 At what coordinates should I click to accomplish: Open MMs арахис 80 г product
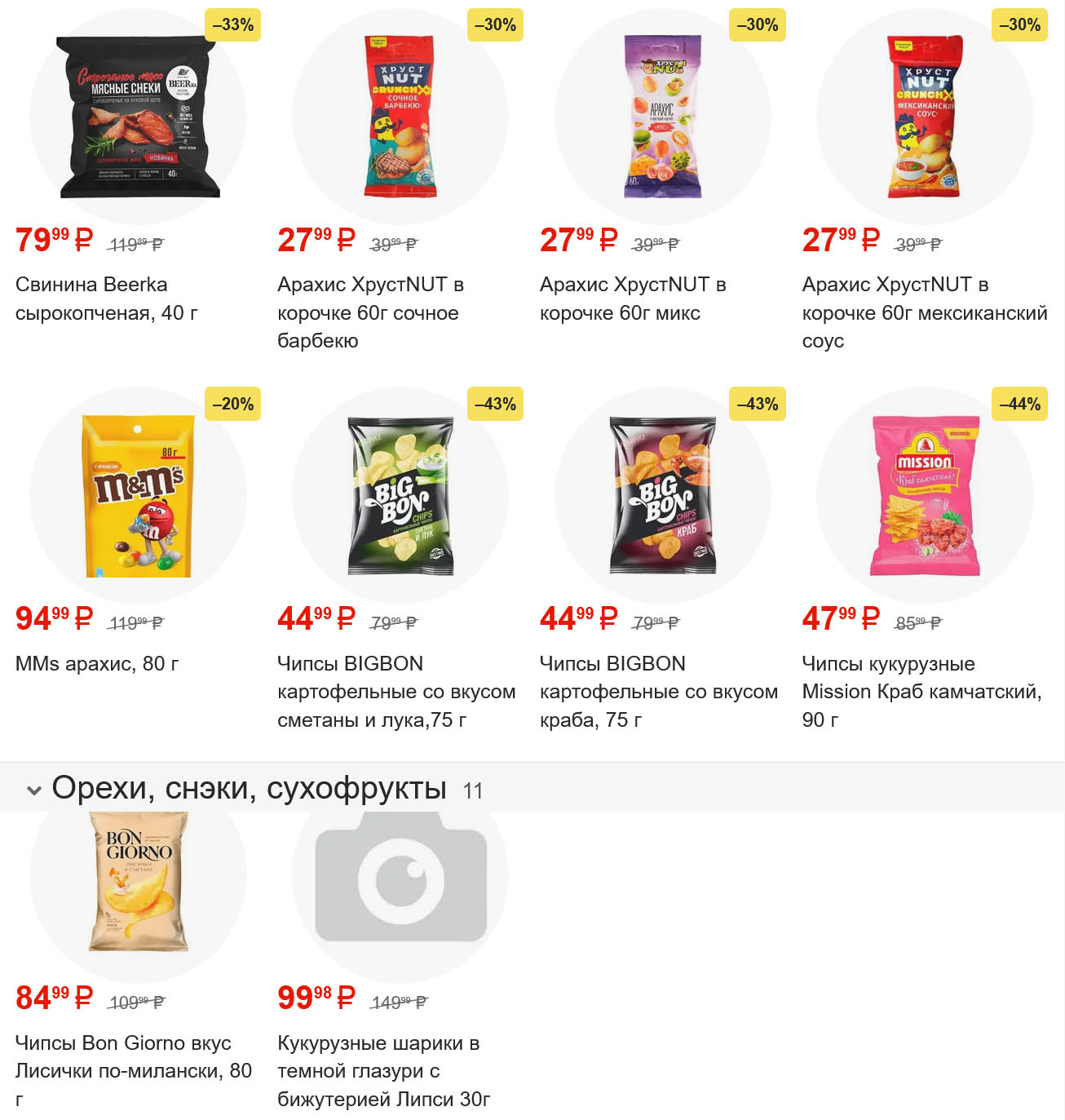click(138, 495)
